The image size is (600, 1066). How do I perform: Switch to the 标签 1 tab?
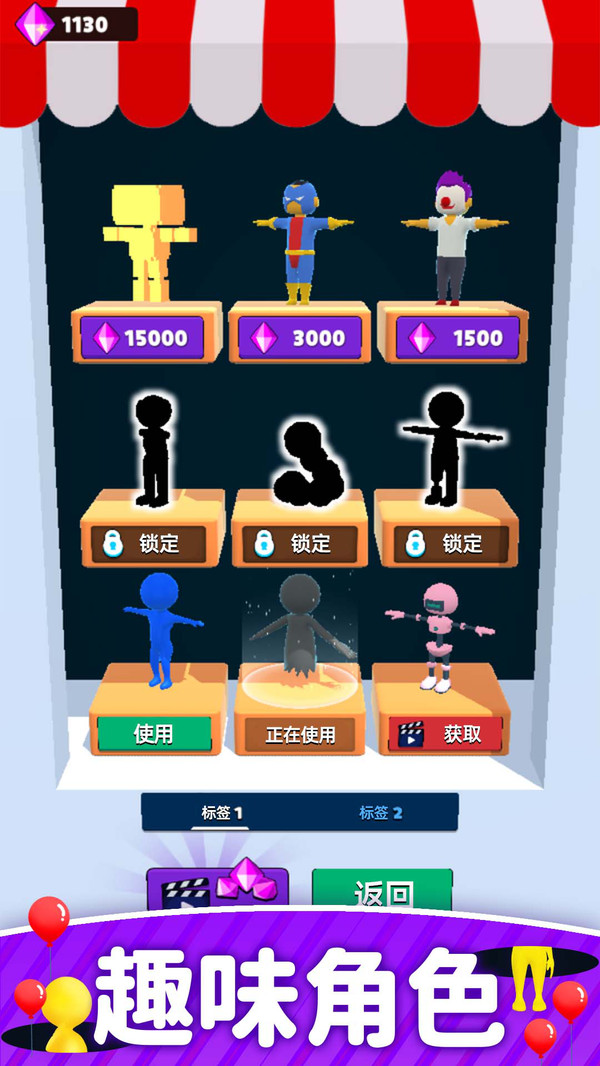point(222,812)
